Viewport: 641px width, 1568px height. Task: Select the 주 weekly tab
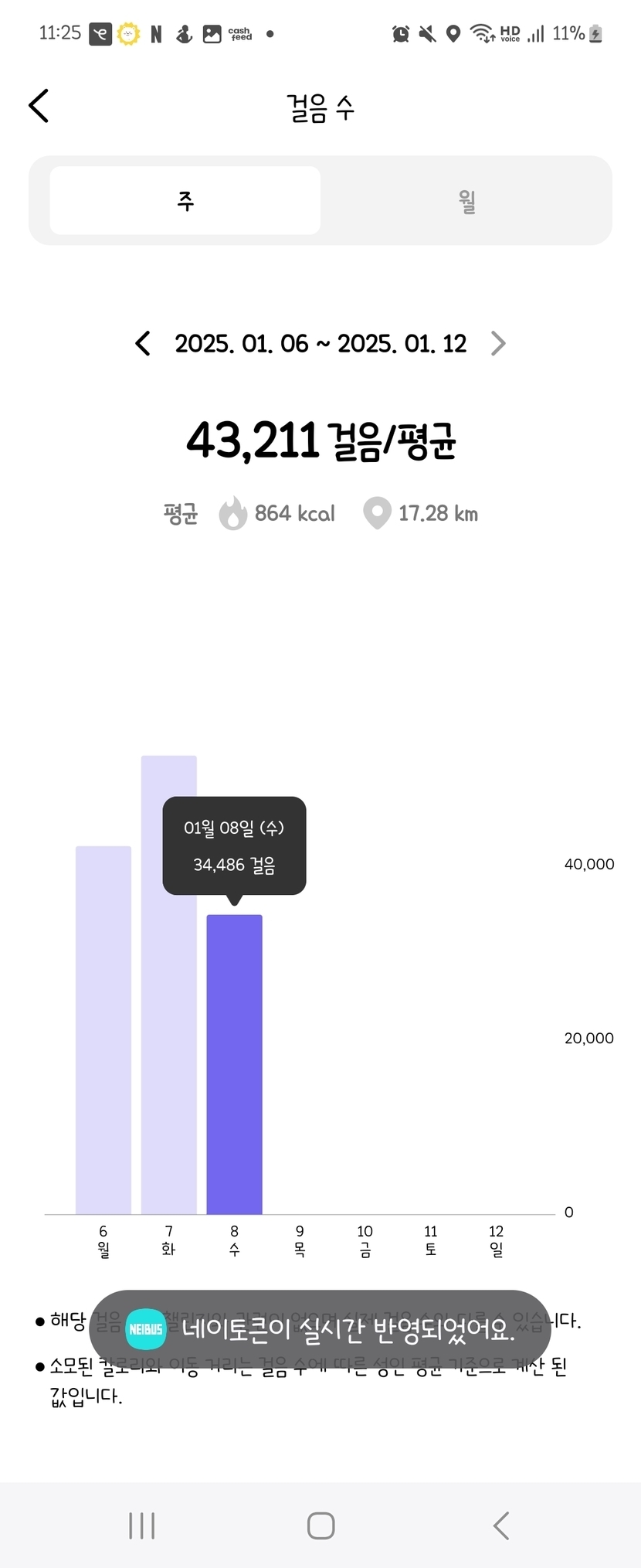[x=185, y=201]
